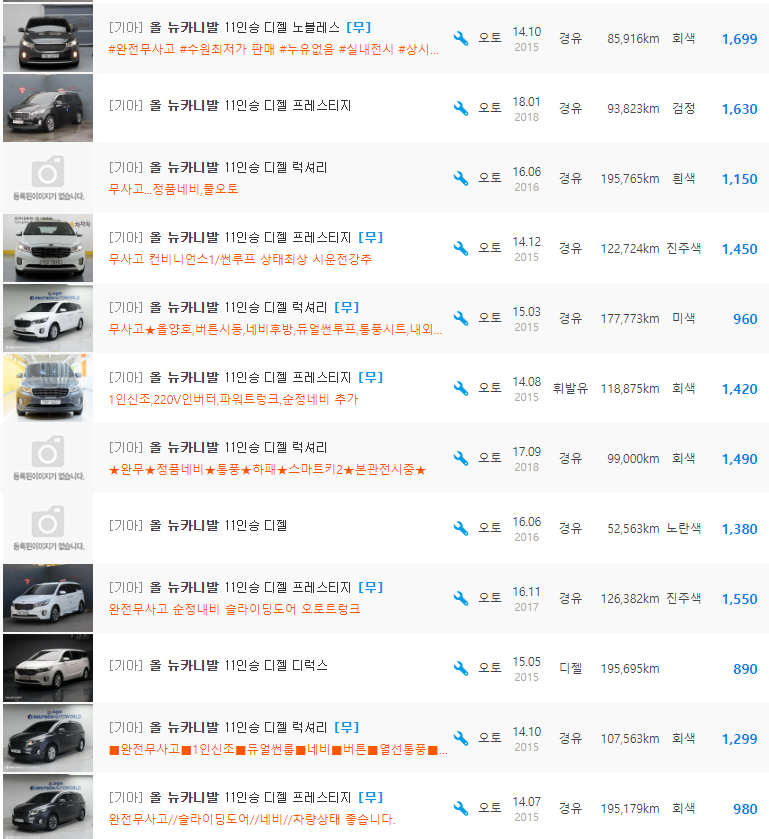
Task: Open maintenance info for the 디럭스 listing
Action: coord(460,668)
